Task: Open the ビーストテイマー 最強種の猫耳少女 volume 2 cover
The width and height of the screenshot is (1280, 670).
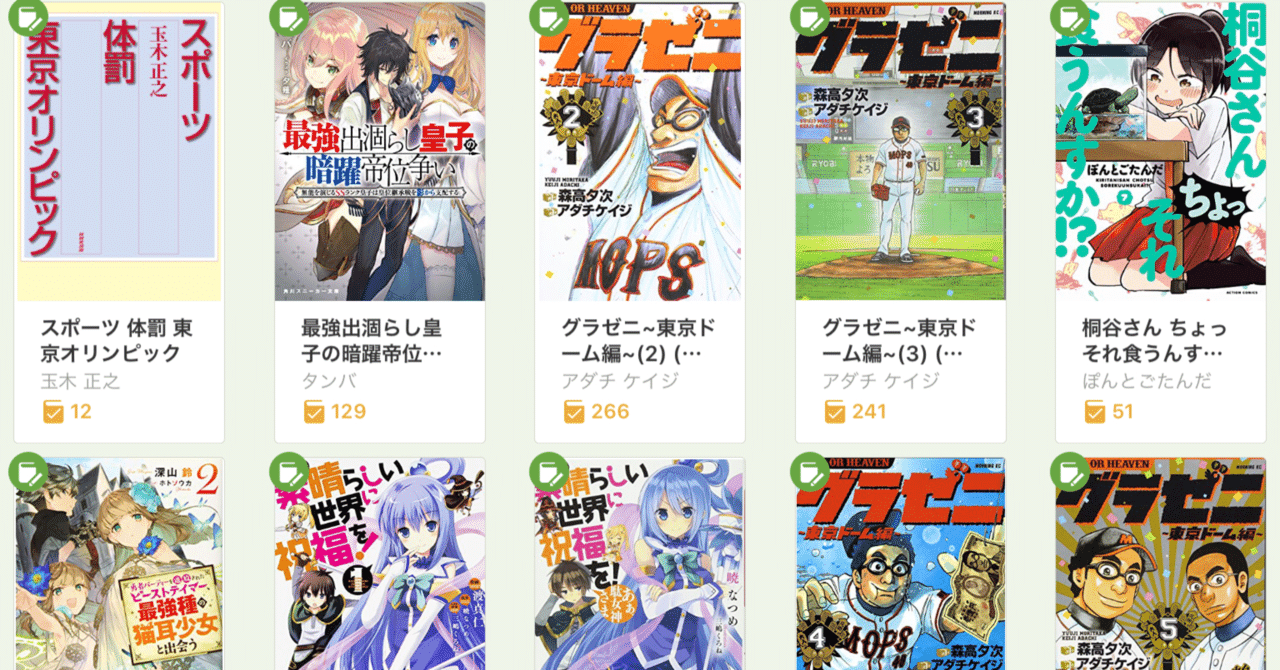Action: pos(119,565)
